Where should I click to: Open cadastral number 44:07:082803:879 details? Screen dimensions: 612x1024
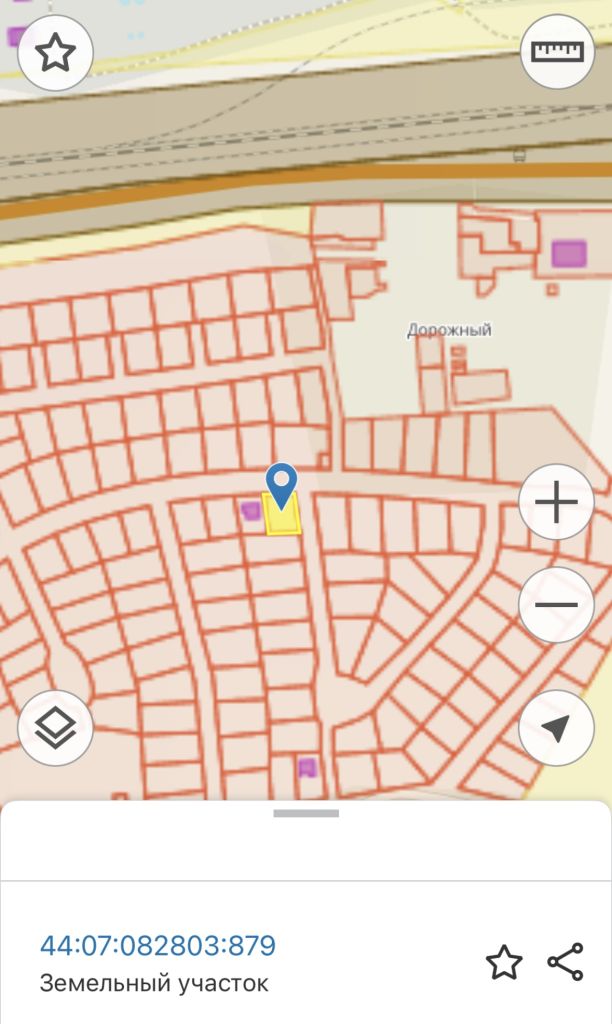coord(158,945)
